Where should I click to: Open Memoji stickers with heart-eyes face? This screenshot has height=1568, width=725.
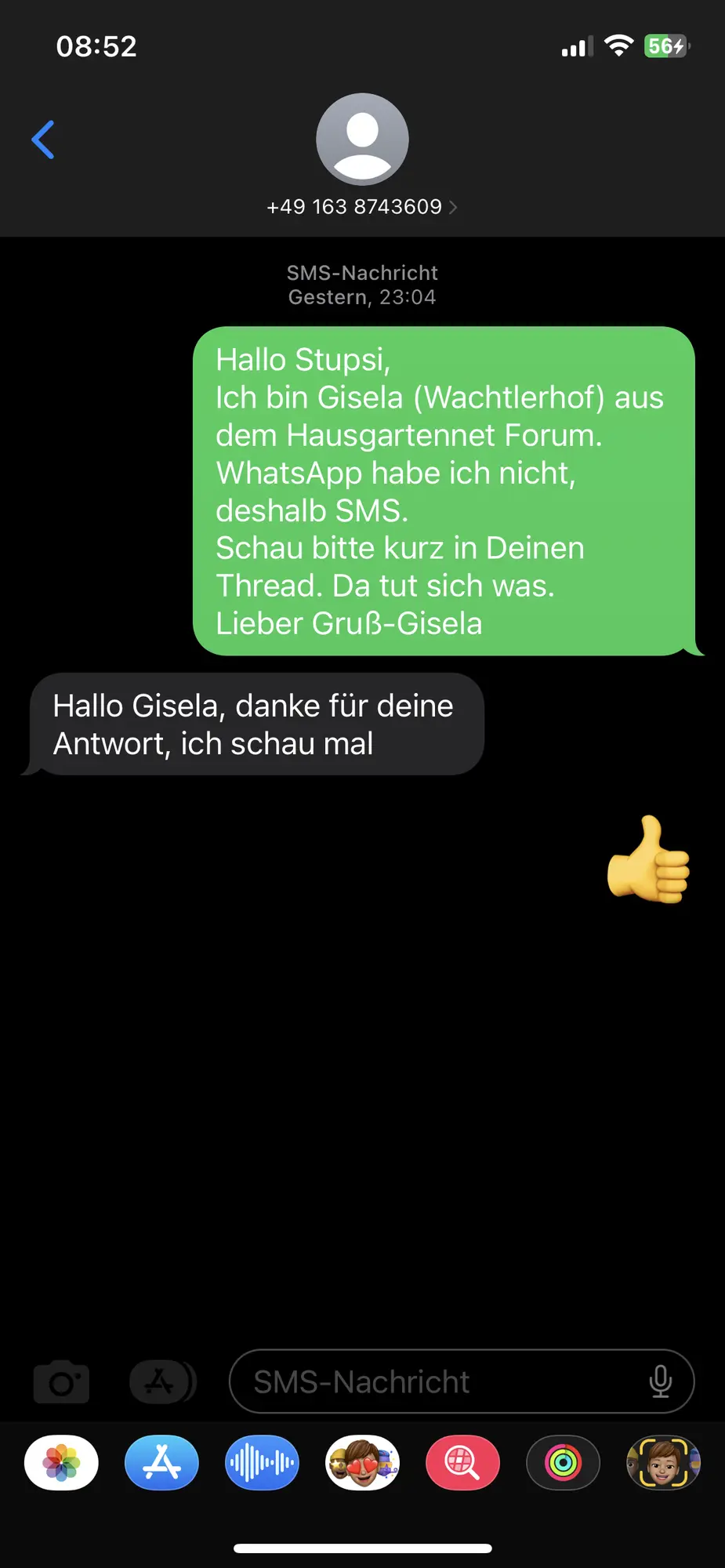362,1463
